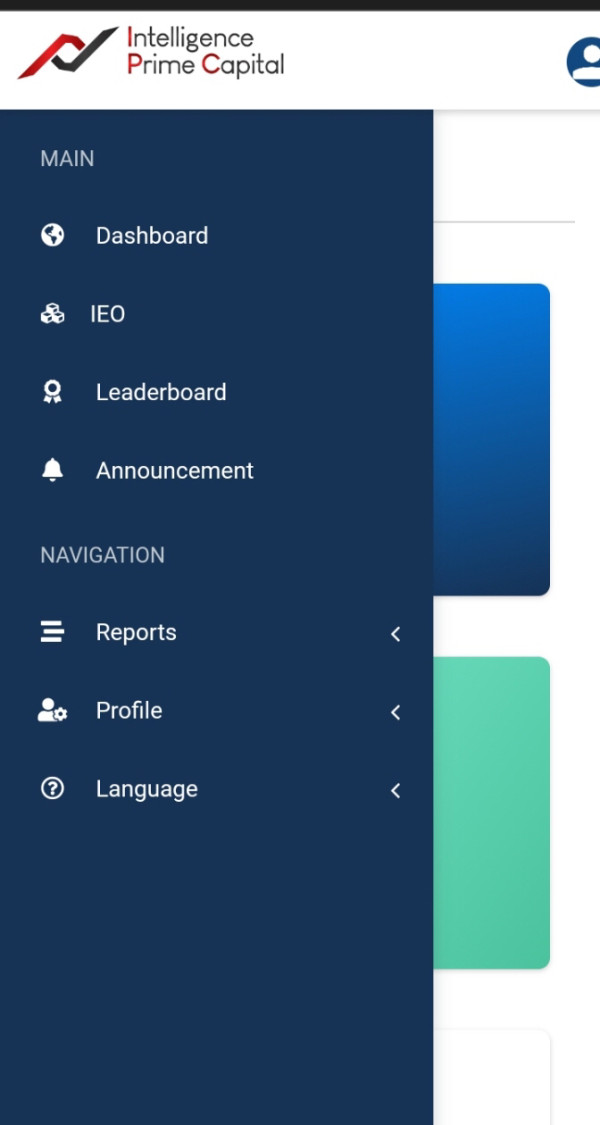Screen dimensions: 600x1125
Task: View the Announcement page
Action: [216, 471]
